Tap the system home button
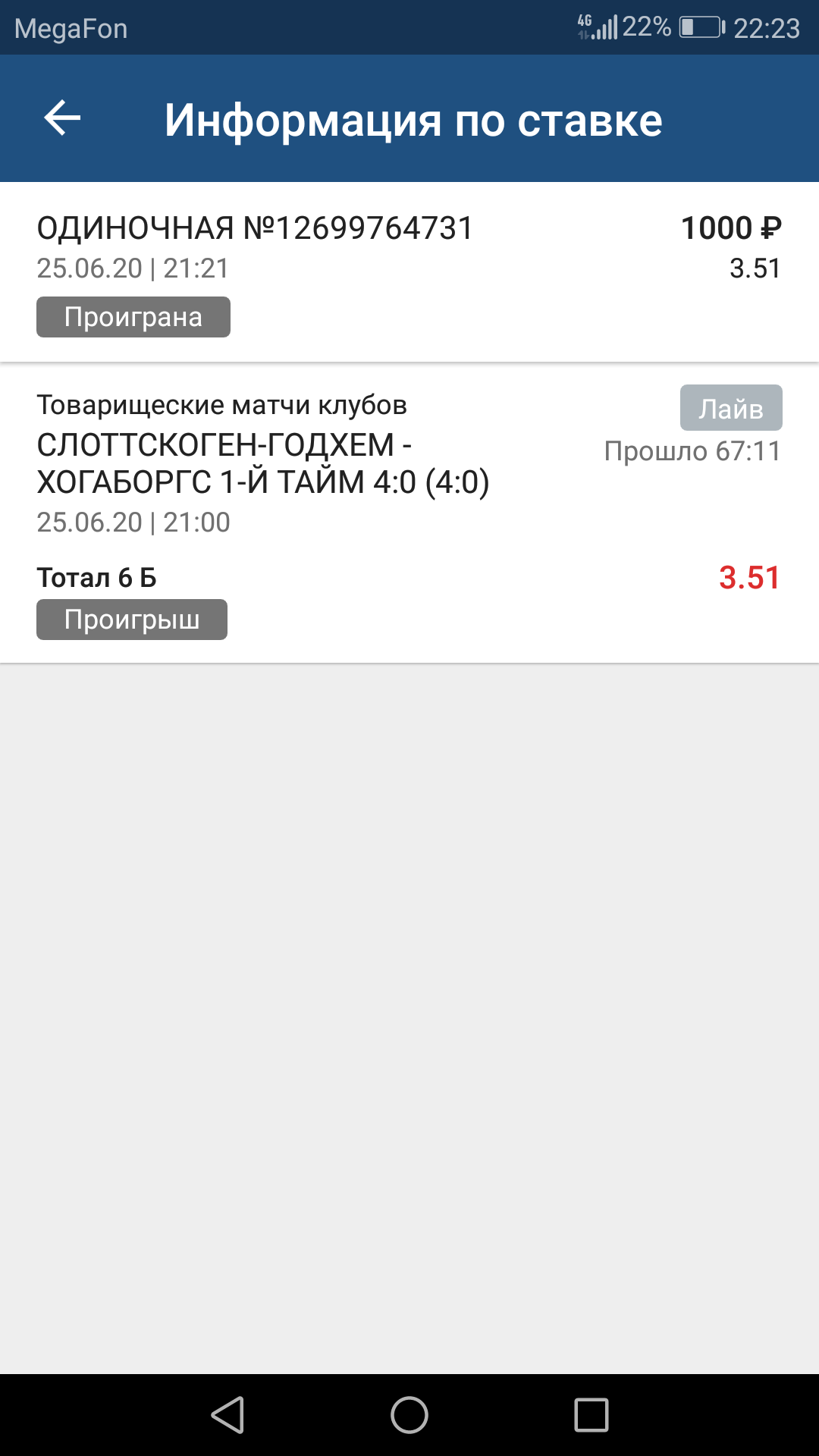 pos(409,1415)
